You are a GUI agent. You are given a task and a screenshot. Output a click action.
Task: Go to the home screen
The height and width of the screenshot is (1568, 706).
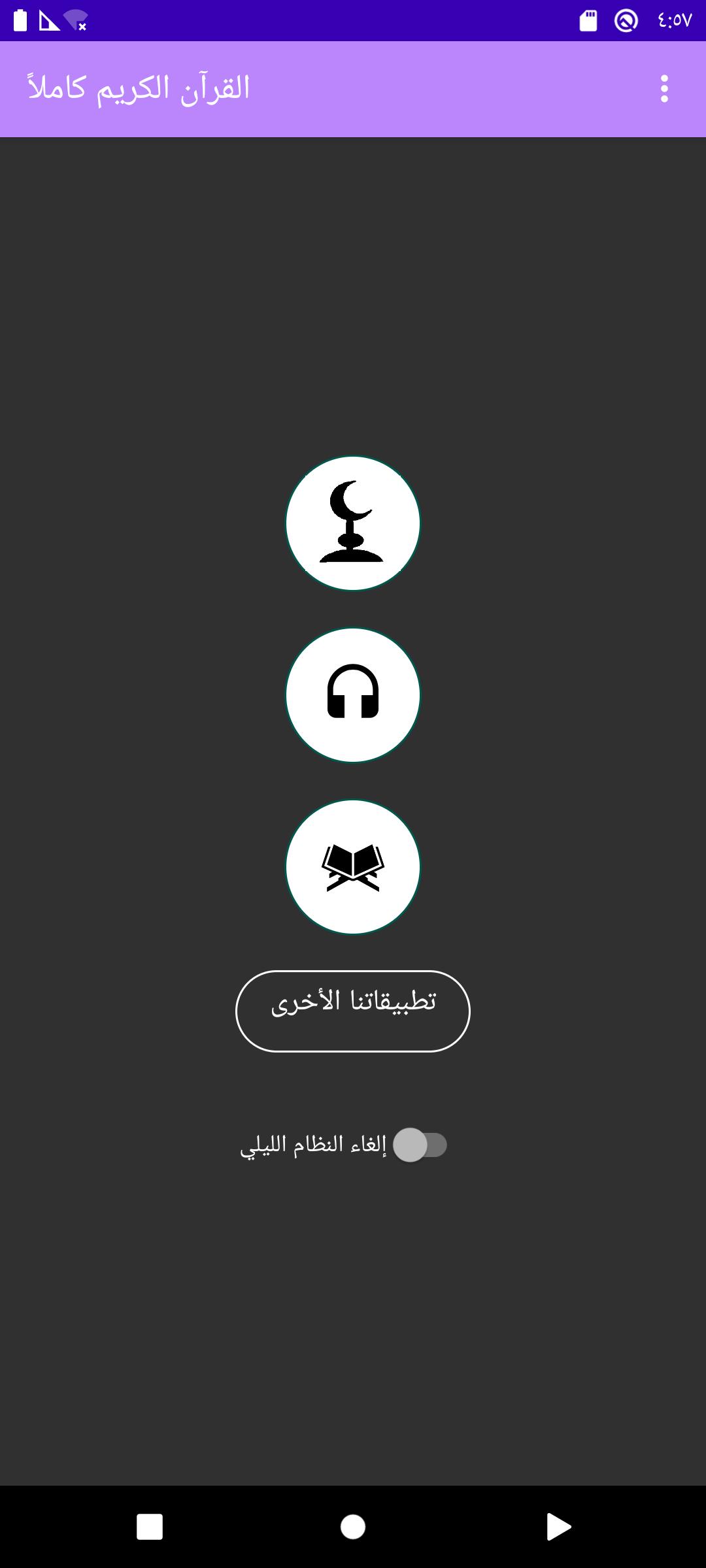click(353, 1527)
